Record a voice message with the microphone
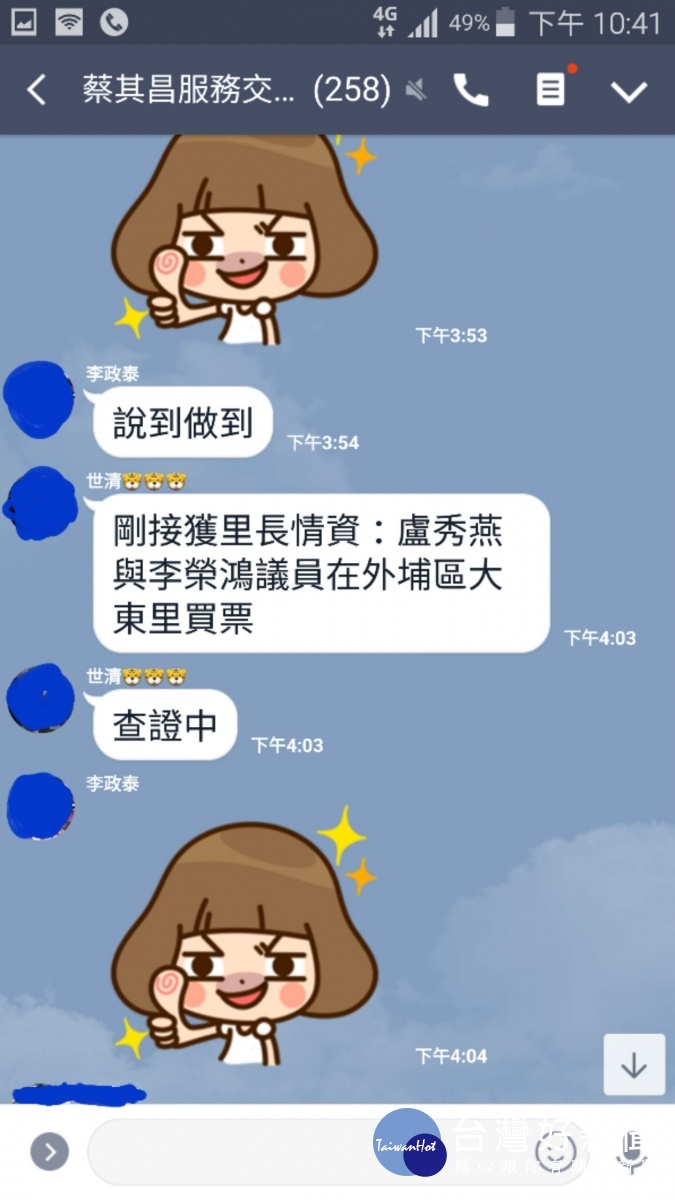Image resolution: width=675 pixels, height=1200 pixels. click(629, 1152)
